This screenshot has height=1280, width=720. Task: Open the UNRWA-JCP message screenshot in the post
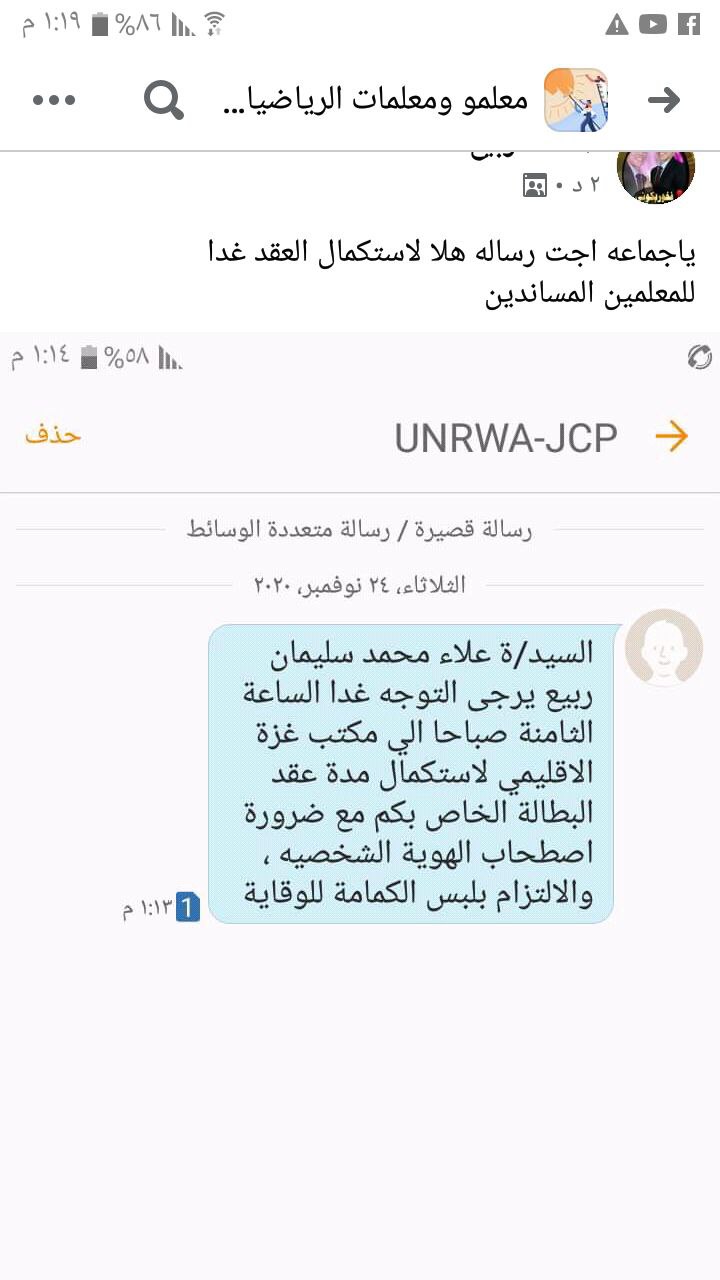click(x=360, y=805)
